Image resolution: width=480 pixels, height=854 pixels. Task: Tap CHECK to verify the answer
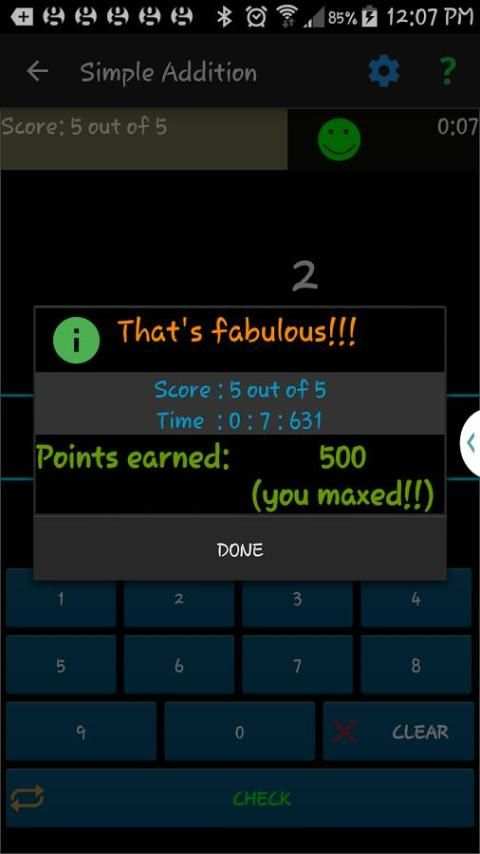pyautogui.click(x=262, y=798)
